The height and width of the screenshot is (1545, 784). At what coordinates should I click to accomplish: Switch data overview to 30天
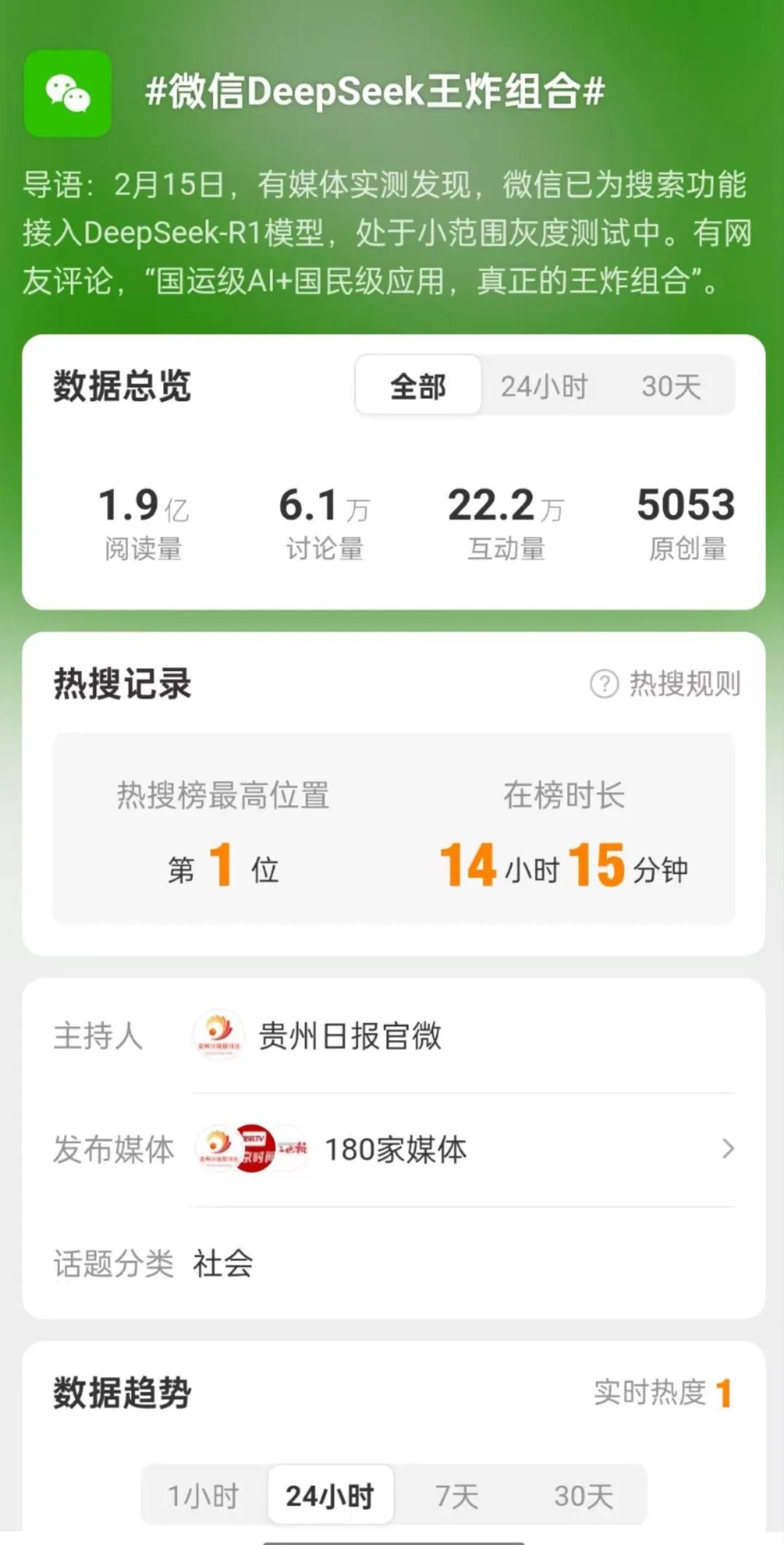[x=671, y=386]
